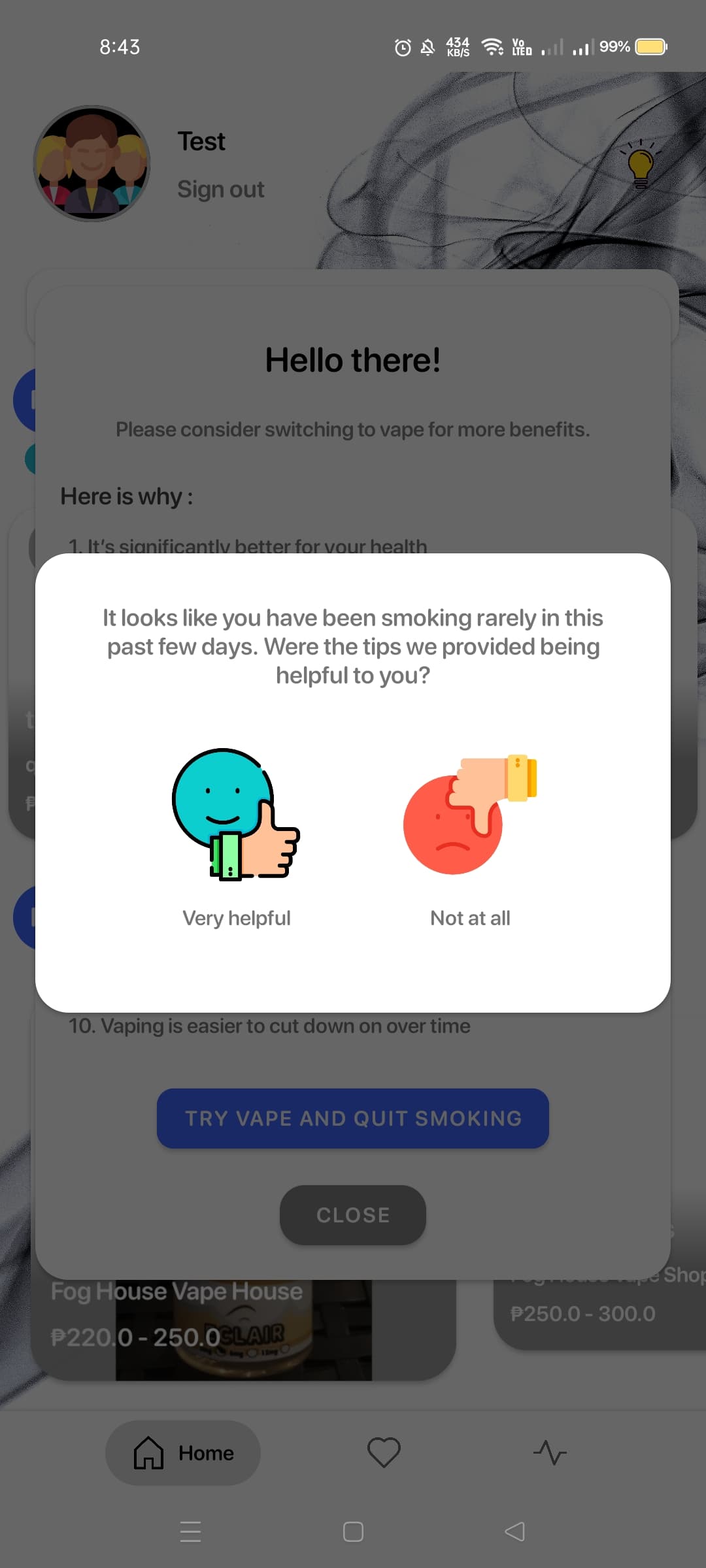The width and height of the screenshot is (706, 1568).
Task: Tap the alarm clock status bar icon
Action: pyautogui.click(x=401, y=46)
